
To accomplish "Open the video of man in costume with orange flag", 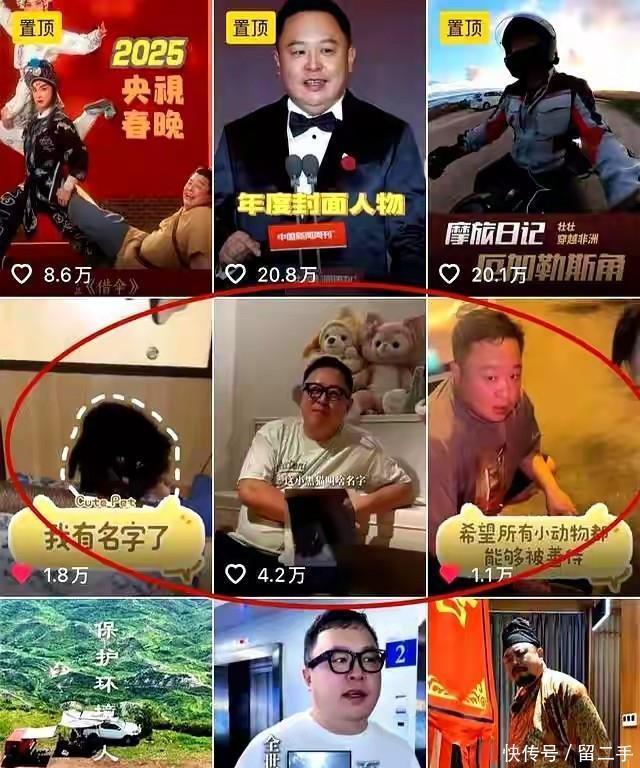I will (534, 685).
